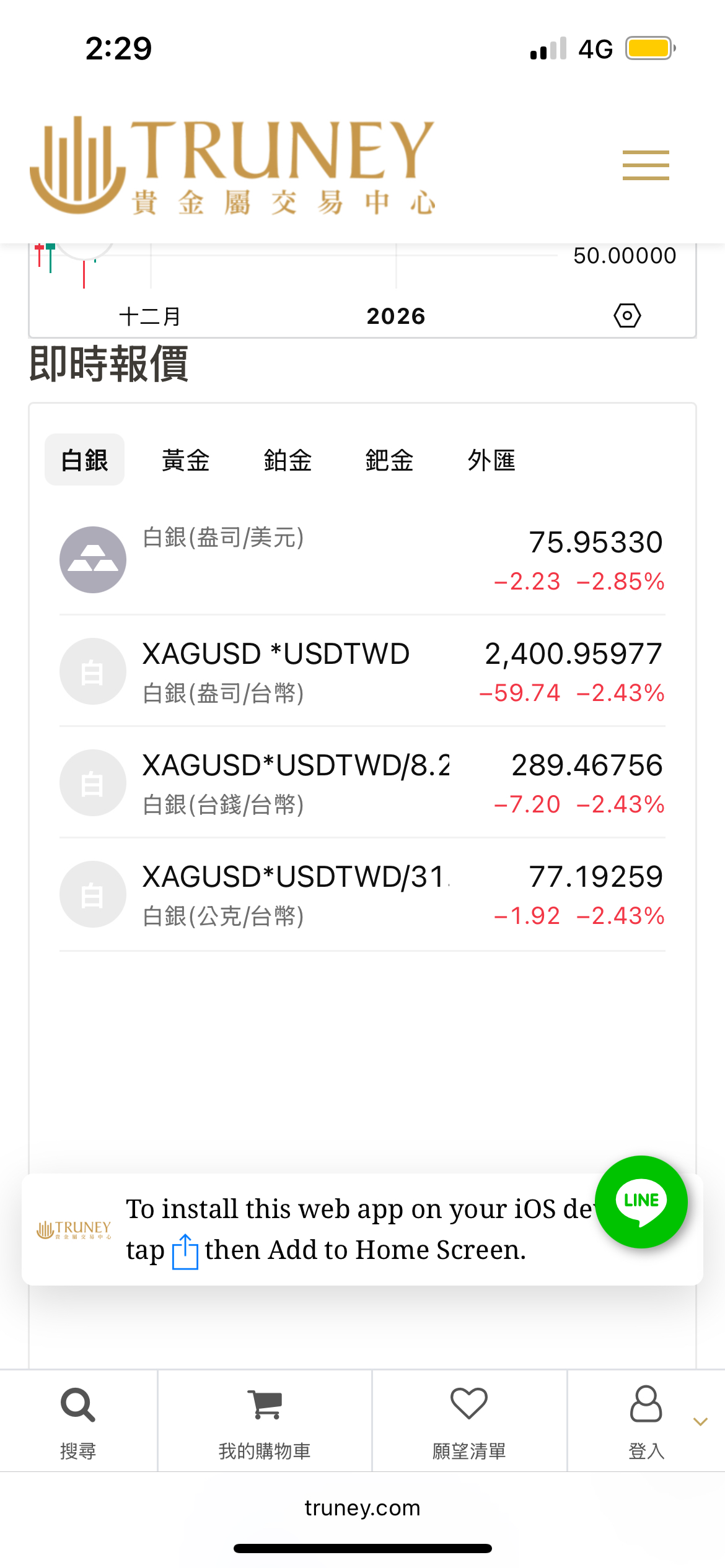
Task: Tap the truney.com address bar
Action: 362,1508
